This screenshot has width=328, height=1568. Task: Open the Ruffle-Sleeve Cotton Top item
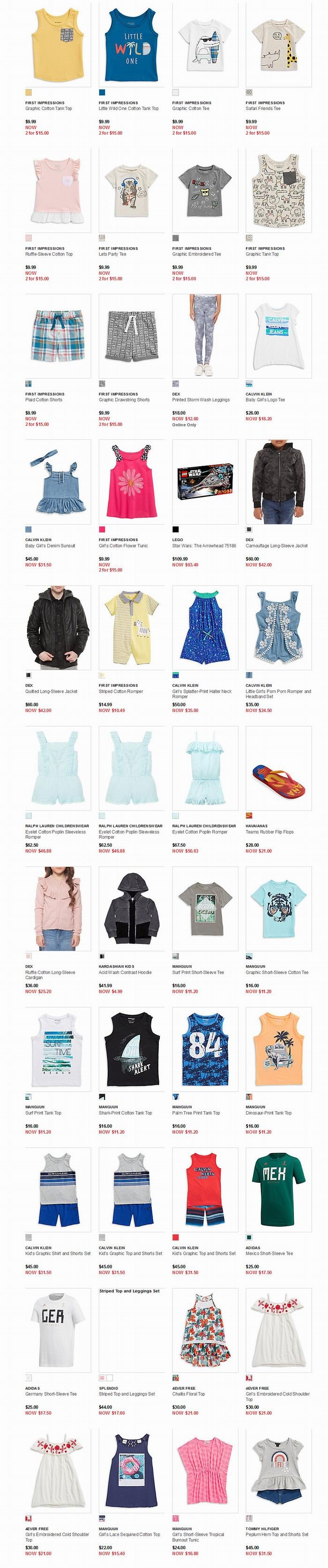pos(58,190)
